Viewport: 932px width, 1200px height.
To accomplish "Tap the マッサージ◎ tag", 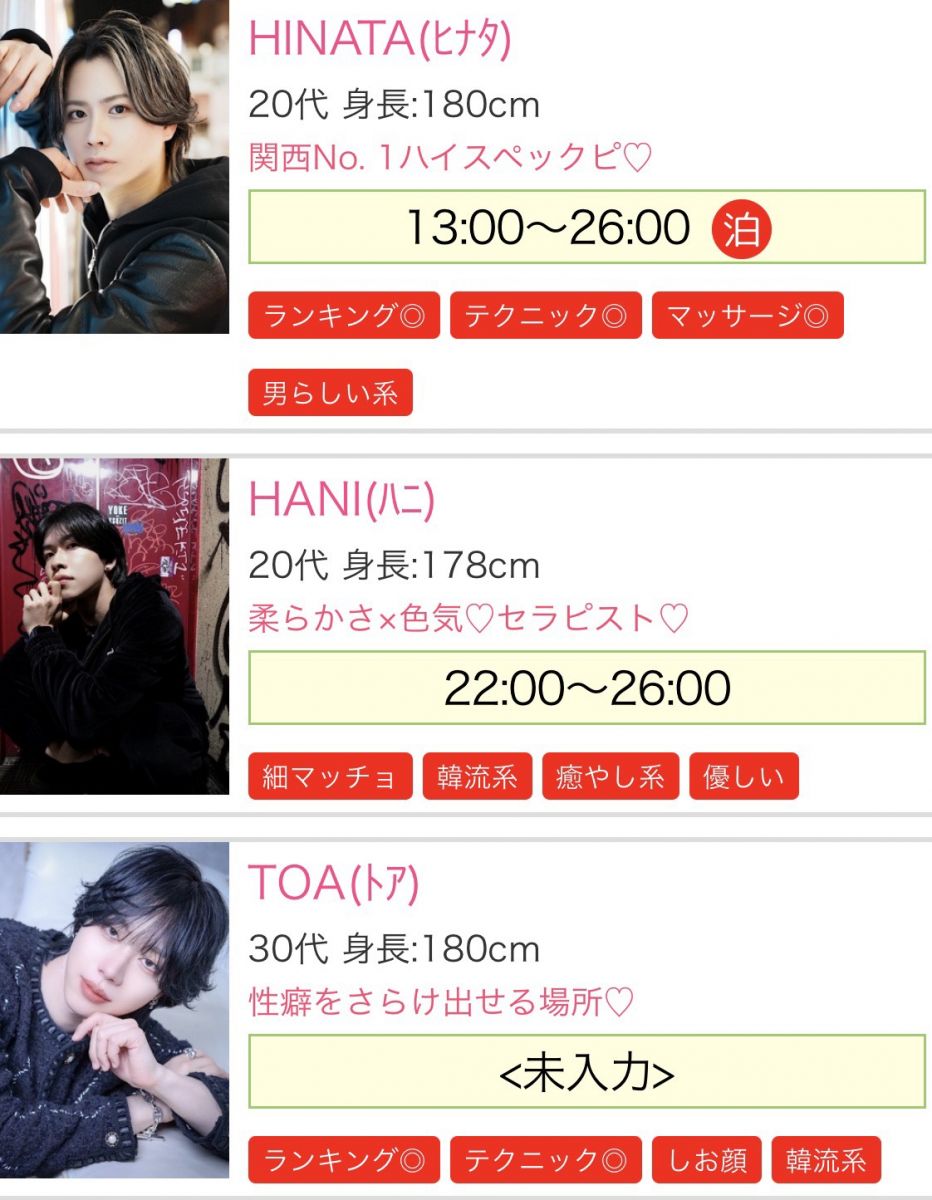I will (x=747, y=316).
